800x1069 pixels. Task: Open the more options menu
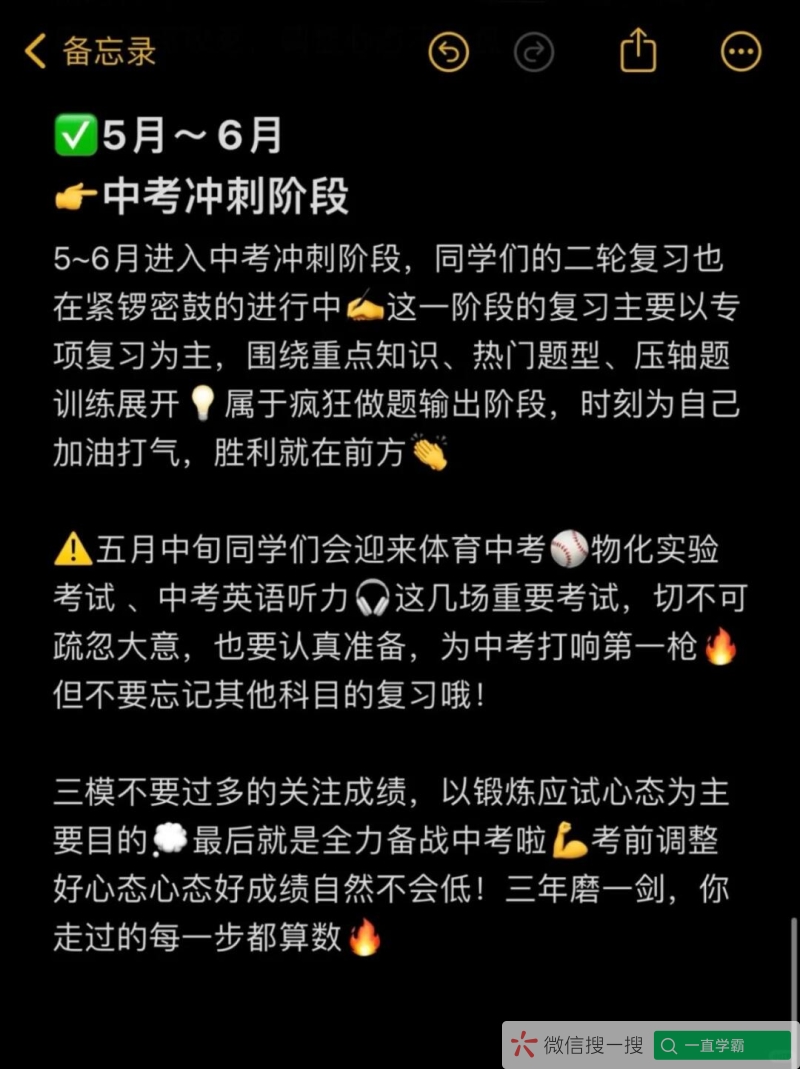(741, 52)
